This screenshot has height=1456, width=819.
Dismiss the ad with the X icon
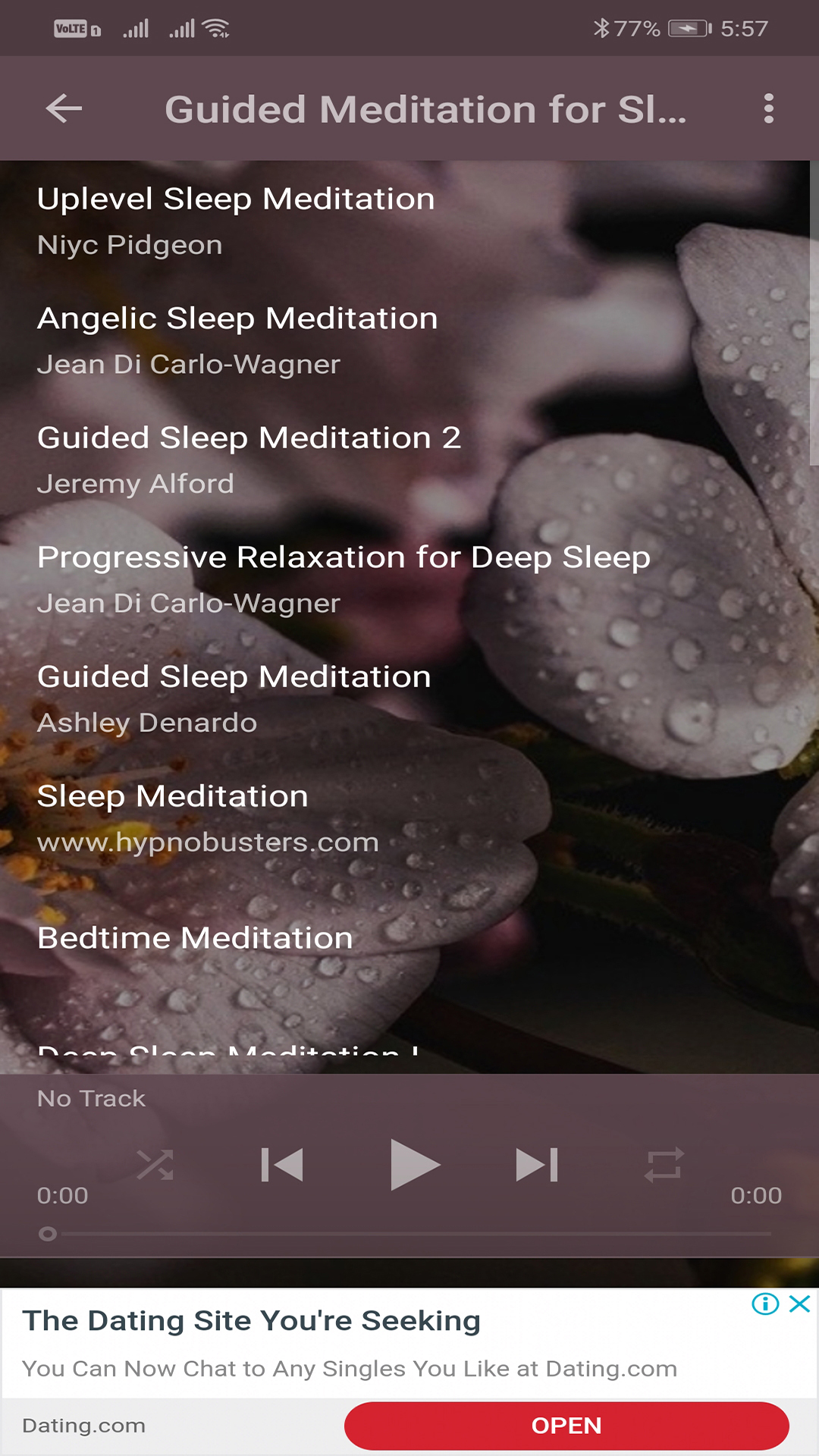tap(801, 1304)
